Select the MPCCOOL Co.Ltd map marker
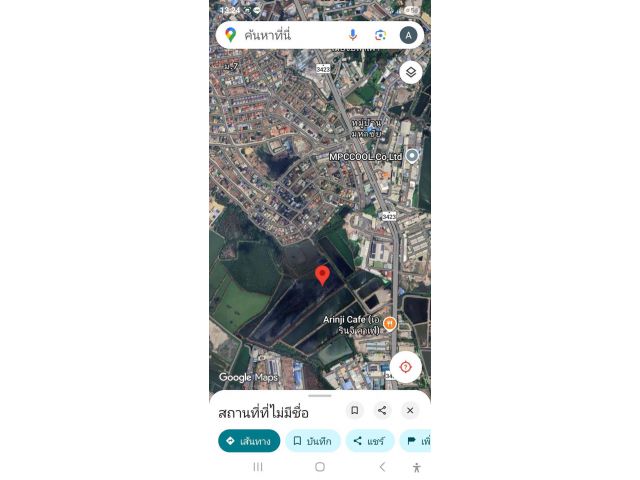The height and width of the screenshot is (480, 640). 411,156
